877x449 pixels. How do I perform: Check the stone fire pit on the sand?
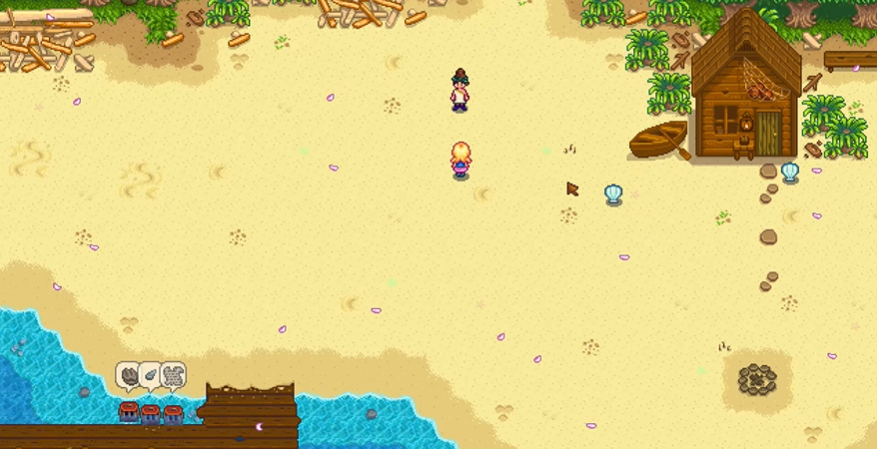pos(757,379)
